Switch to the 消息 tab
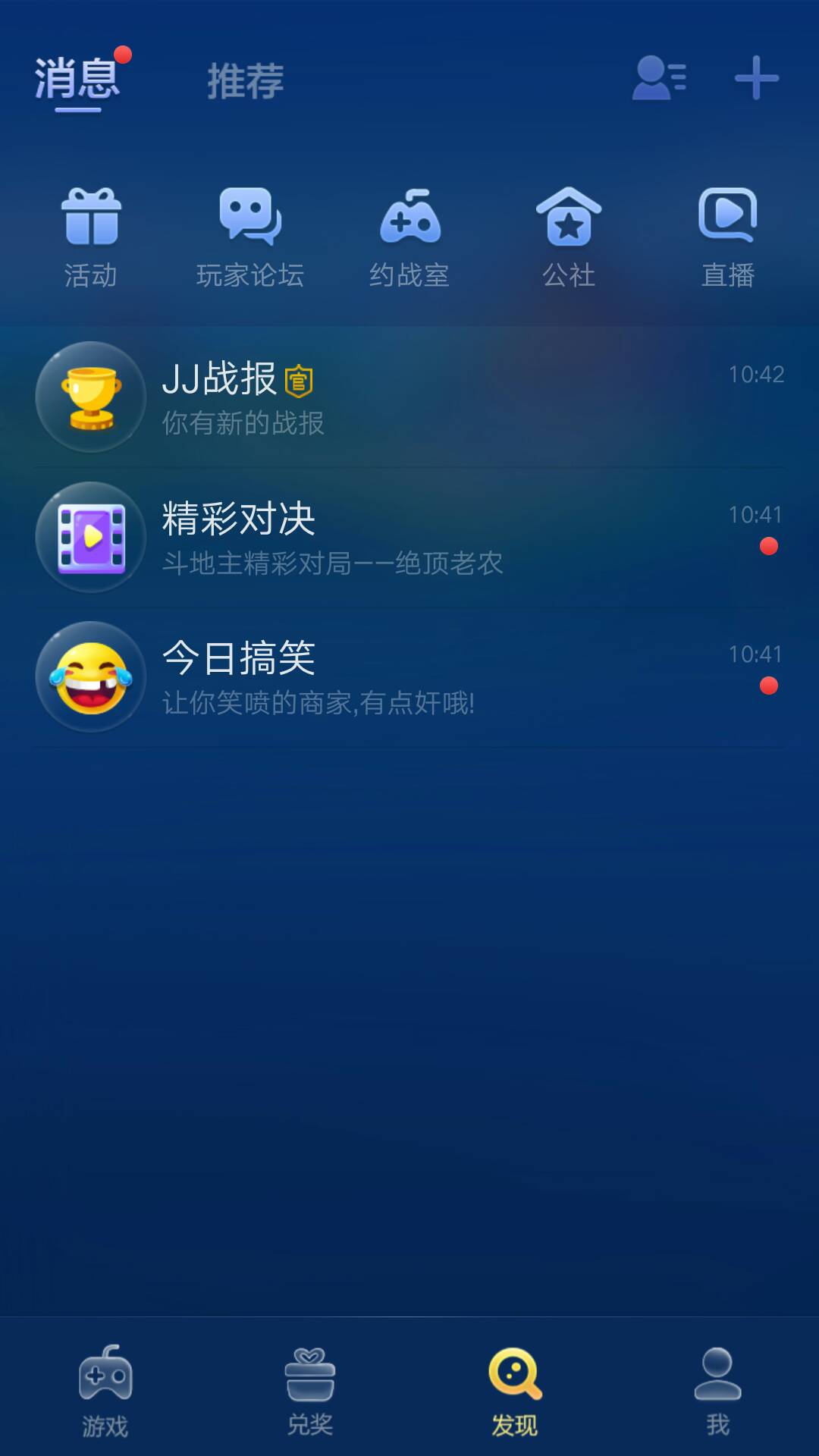Viewport: 819px width, 1456px height. [x=76, y=81]
